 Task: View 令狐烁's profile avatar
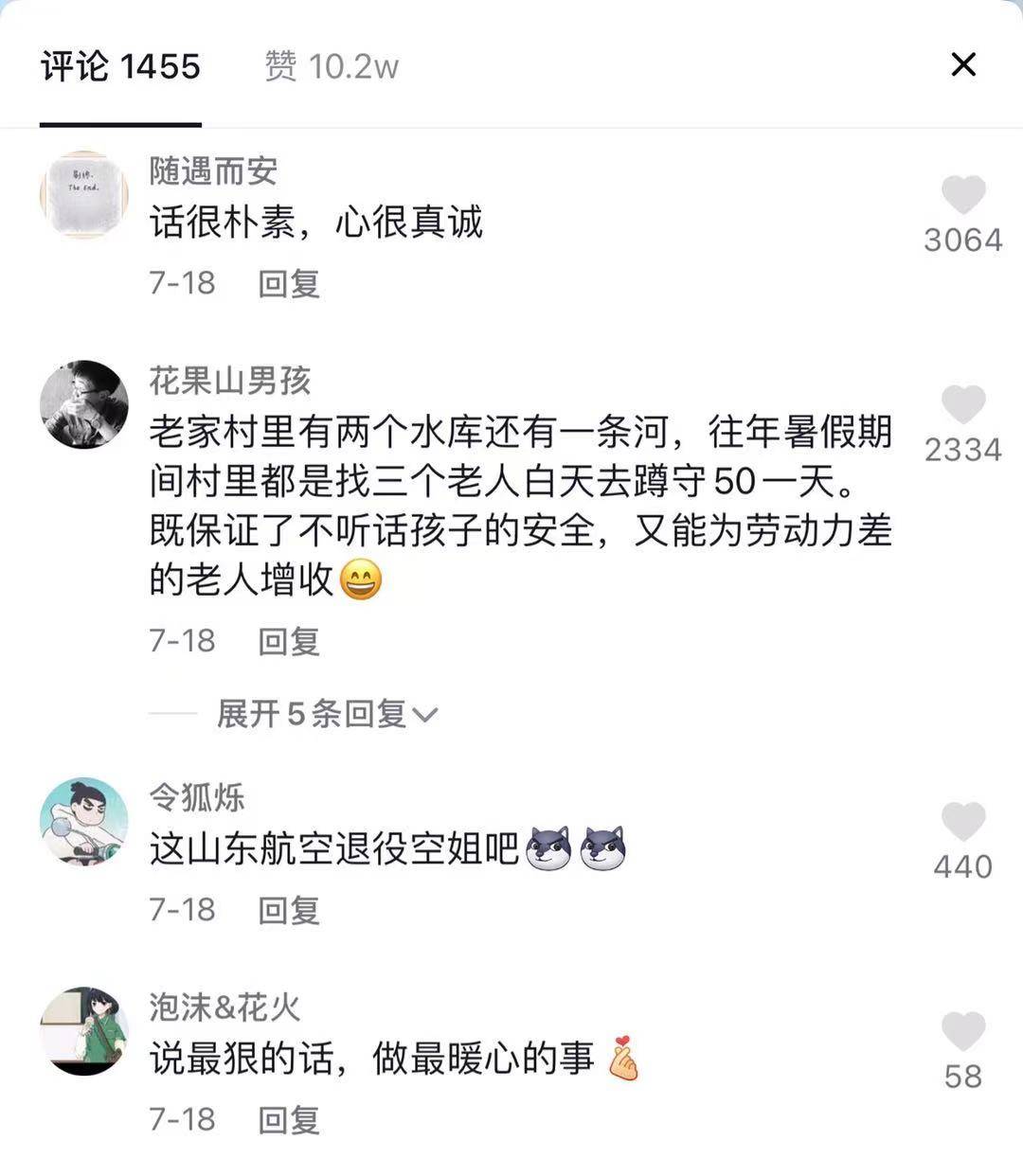pyautogui.click(x=84, y=822)
